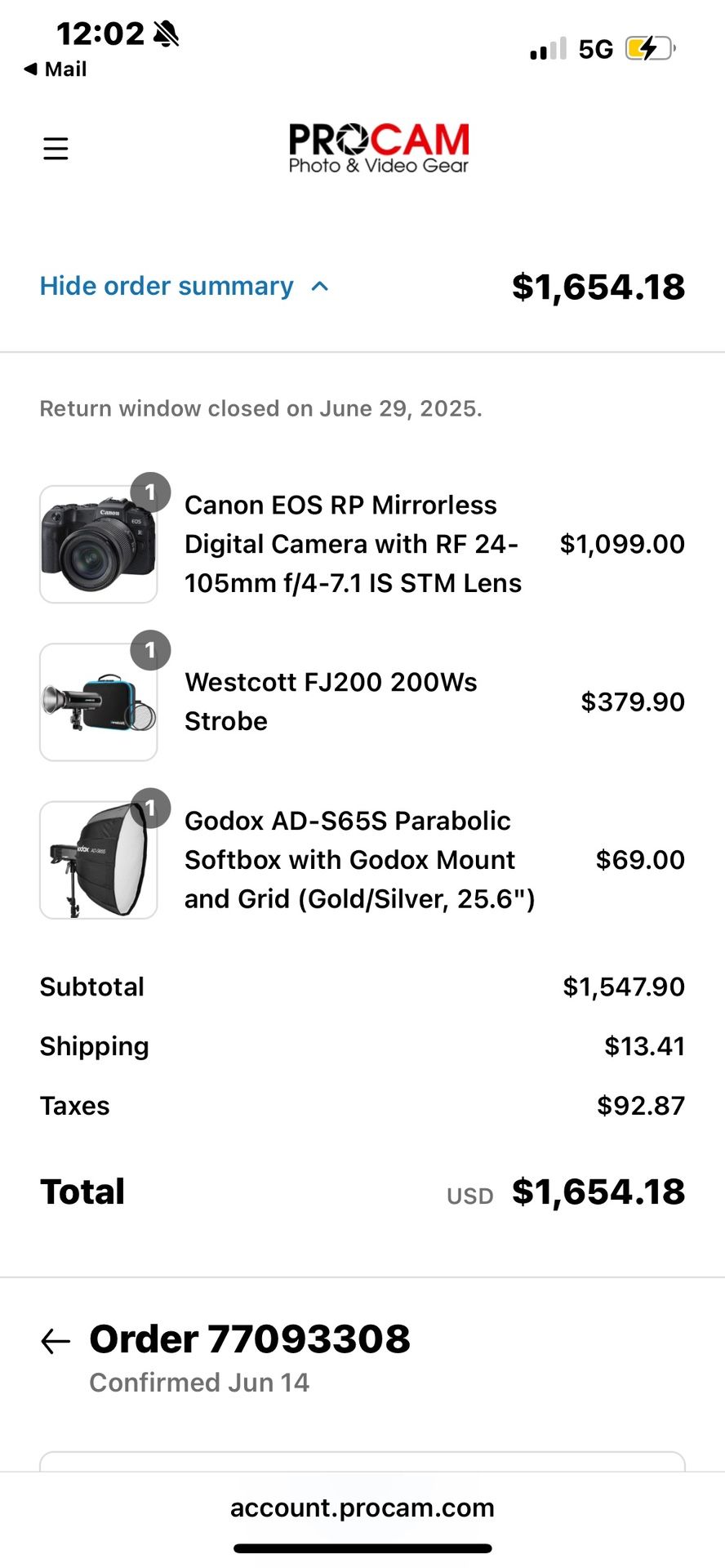The height and width of the screenshot is (1568, 725).
Task: Open the hamburger navigation menu
Action: 55,148
